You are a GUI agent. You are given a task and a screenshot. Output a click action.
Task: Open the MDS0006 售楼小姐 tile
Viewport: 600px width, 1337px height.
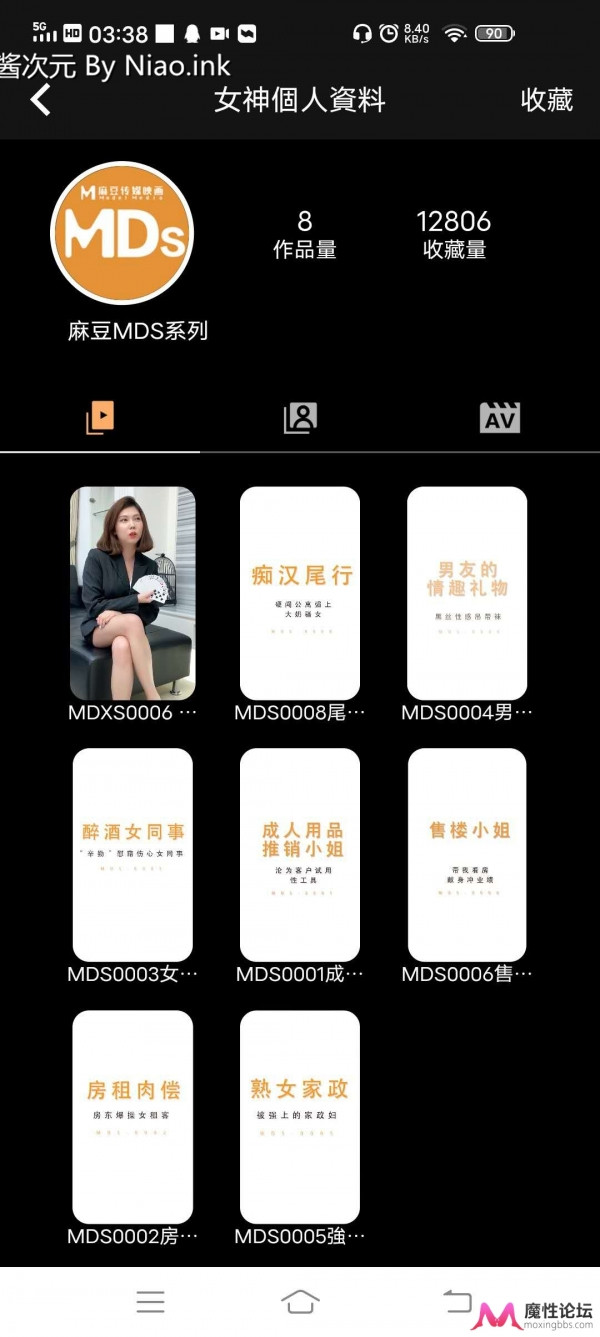click(467, 855)
